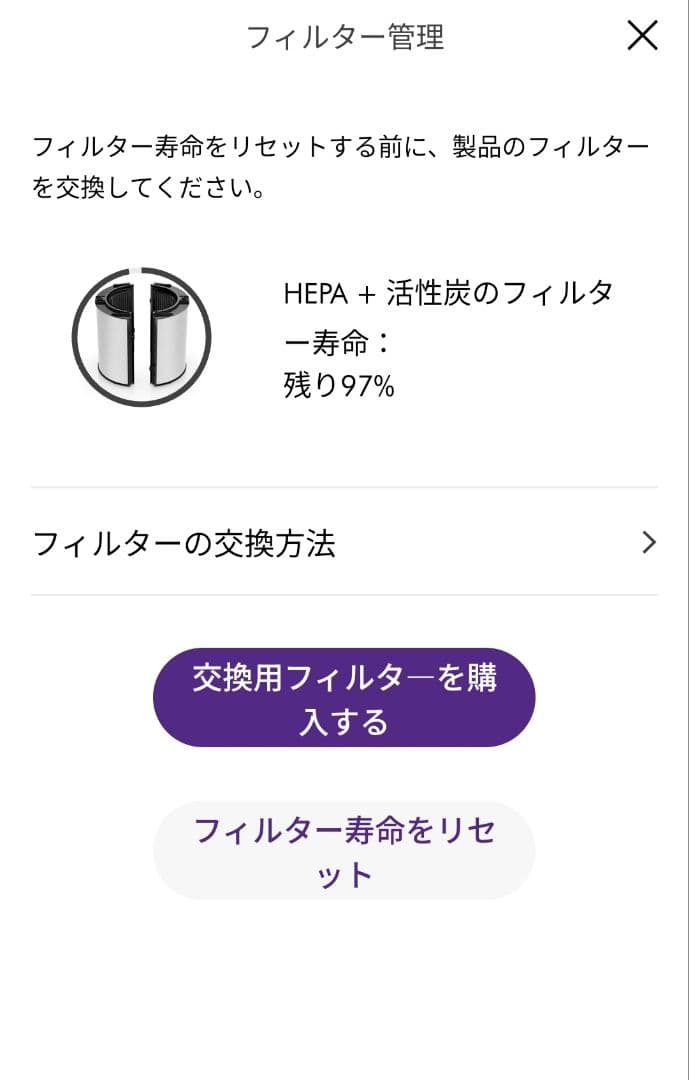689x1080 pixels.
Task: Select フィルター寿命をリセット button
Action: [x=344, y=851]
